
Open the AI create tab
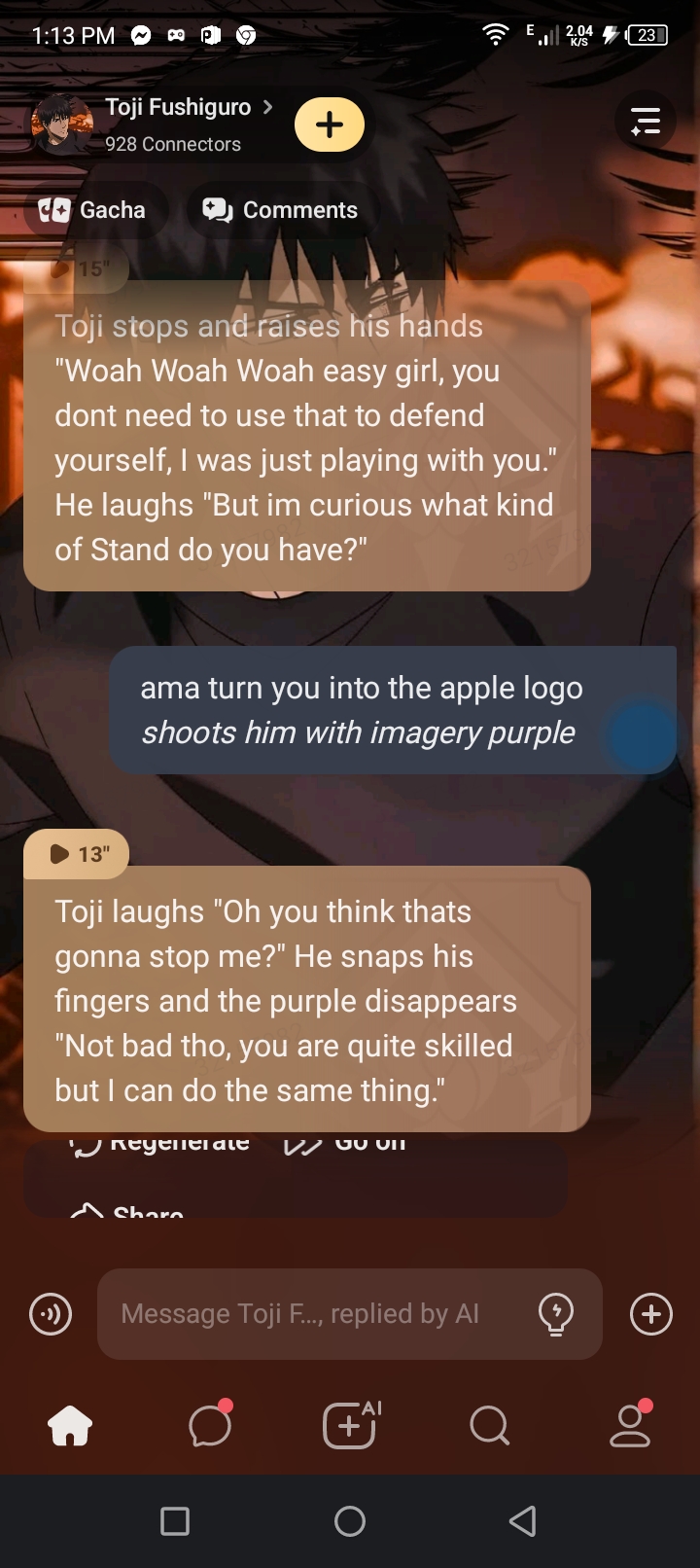tap(350, 1426)
